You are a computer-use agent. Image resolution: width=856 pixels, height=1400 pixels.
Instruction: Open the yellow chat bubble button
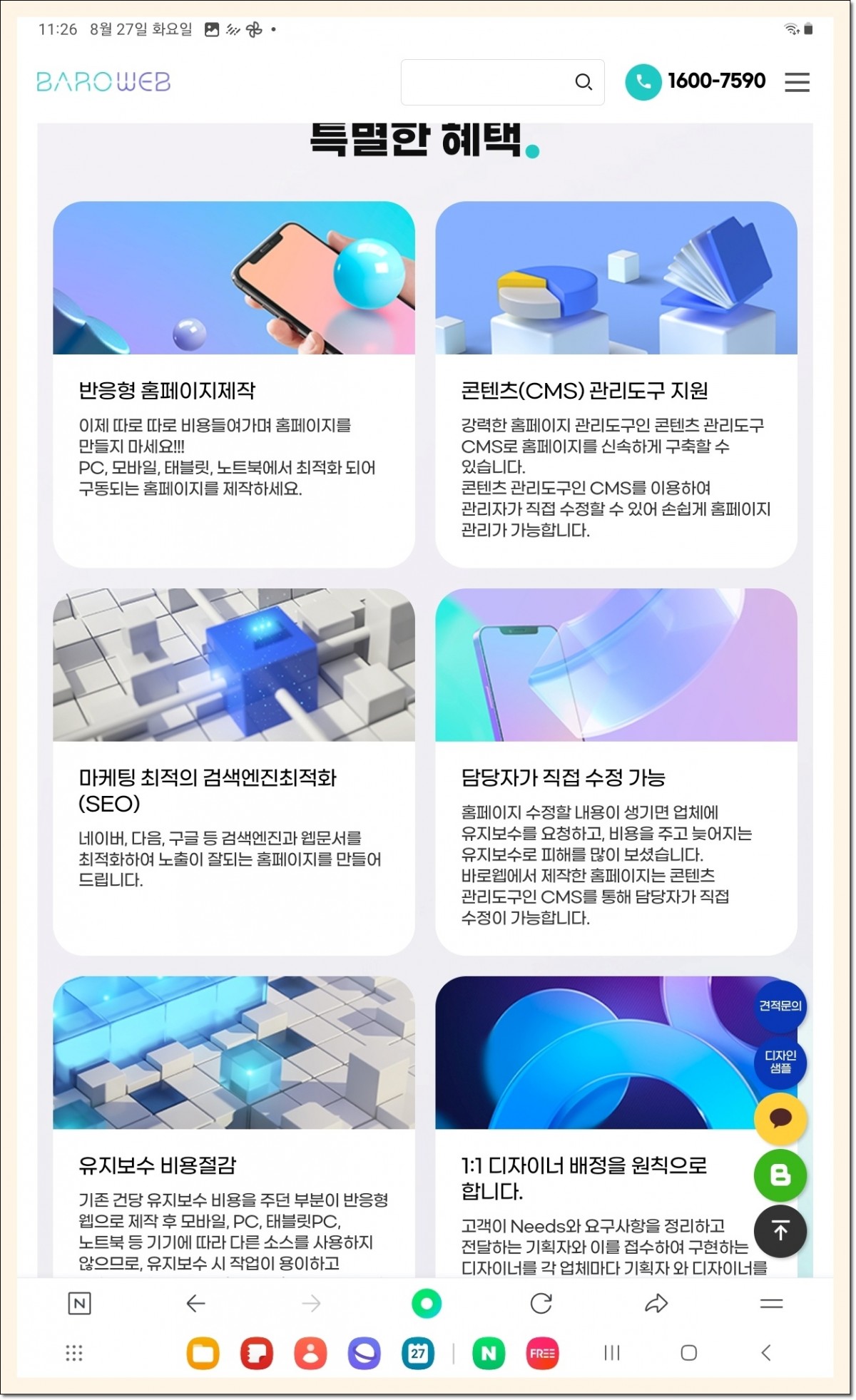[x=780, y=1118]
